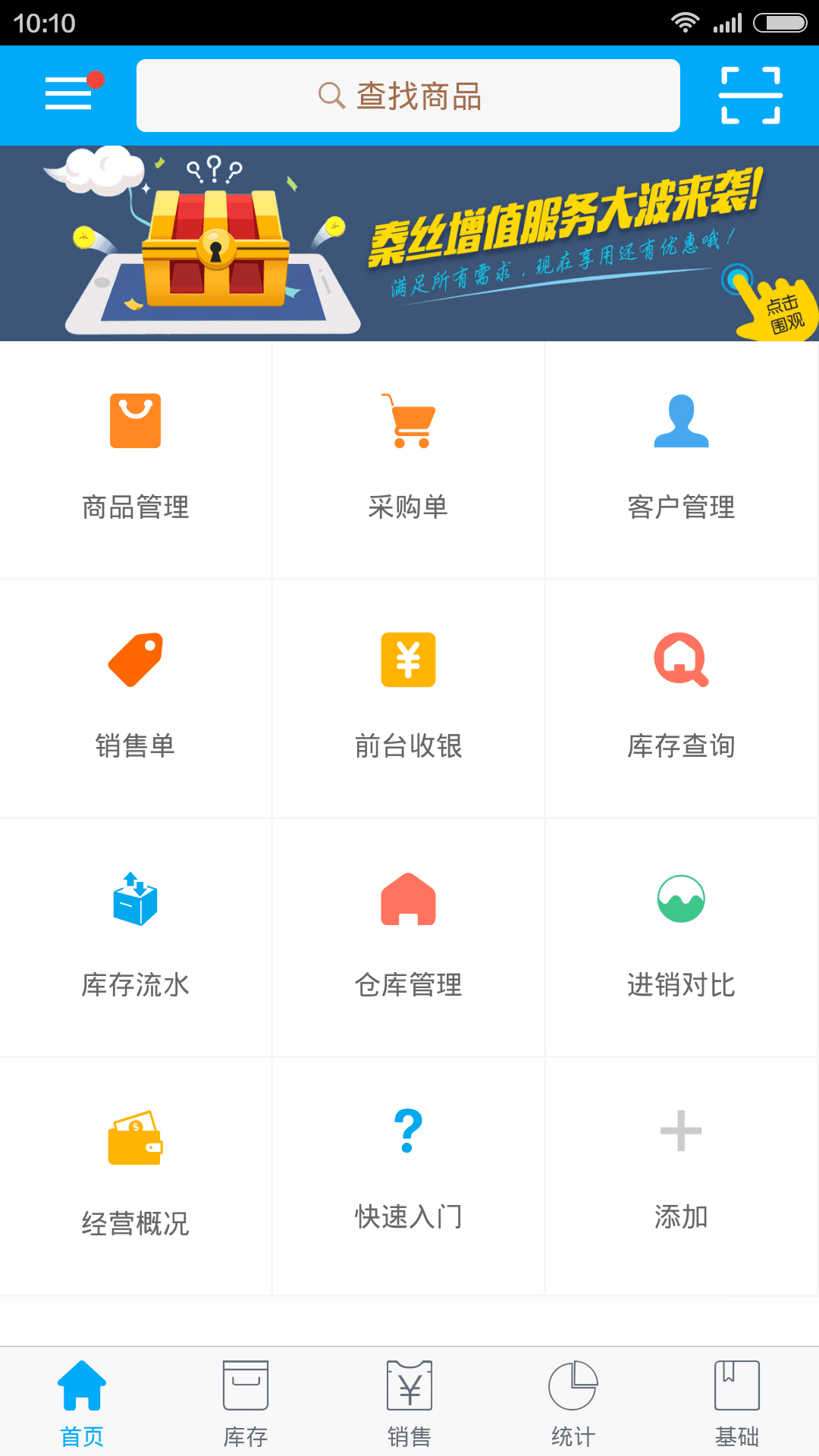Tap the 查找商品 search field
819x1456 pixels.
tap(408, 95)
